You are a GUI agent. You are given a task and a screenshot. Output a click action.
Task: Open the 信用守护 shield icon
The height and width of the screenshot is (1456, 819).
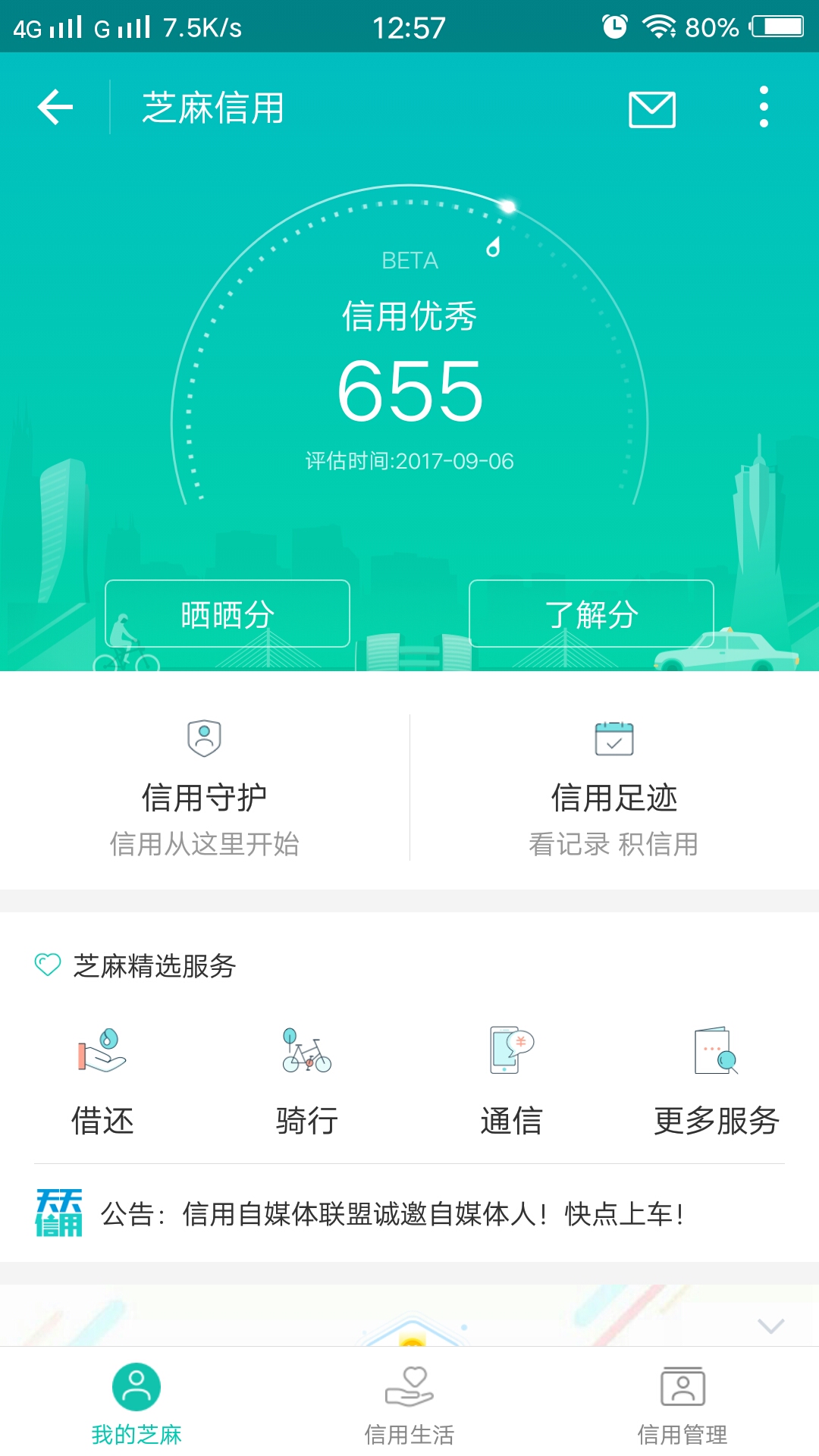click(205, 739)
